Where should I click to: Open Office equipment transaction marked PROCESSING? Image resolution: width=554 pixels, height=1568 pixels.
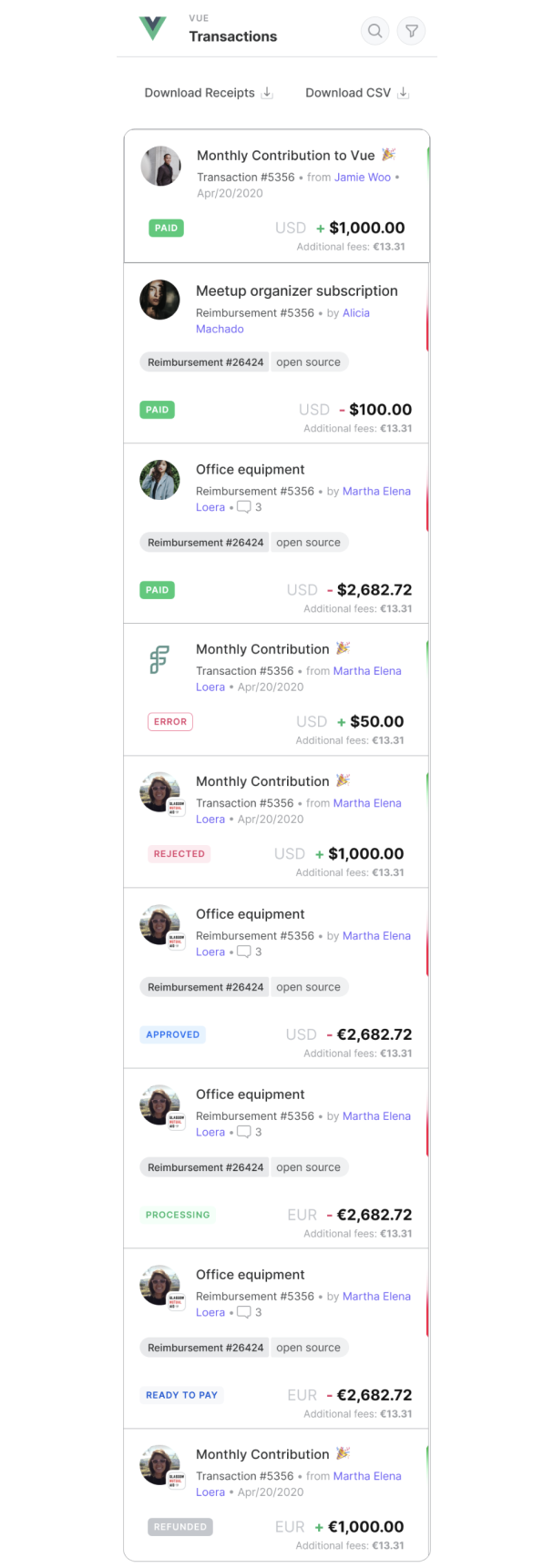pyautogui.click(x=250, y=1095)
